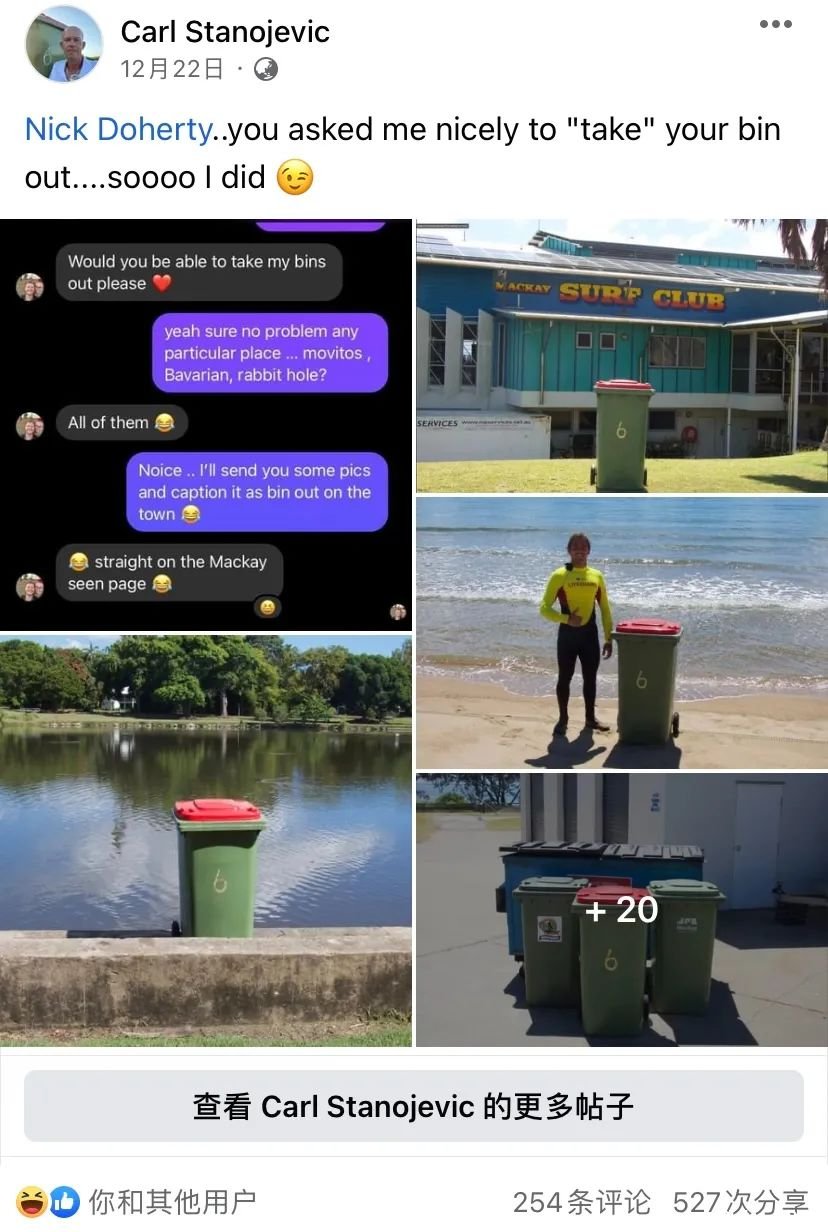Open the bin by the lake photo
Screen dimensions: 828x1232
(206, 840)
